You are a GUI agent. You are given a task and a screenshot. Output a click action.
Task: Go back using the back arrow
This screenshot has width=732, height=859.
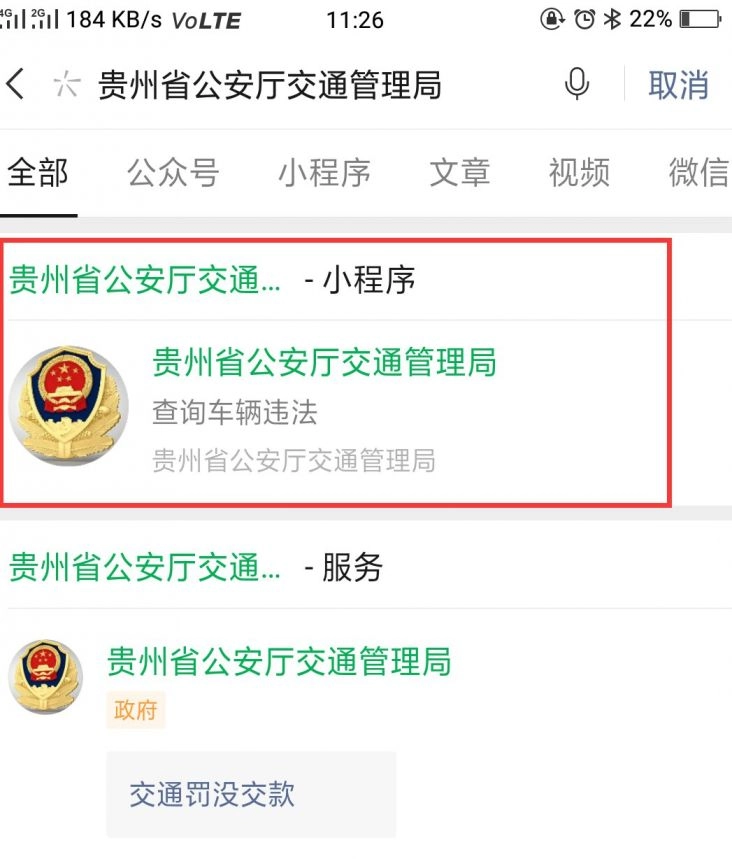click(x=16, y=85)
